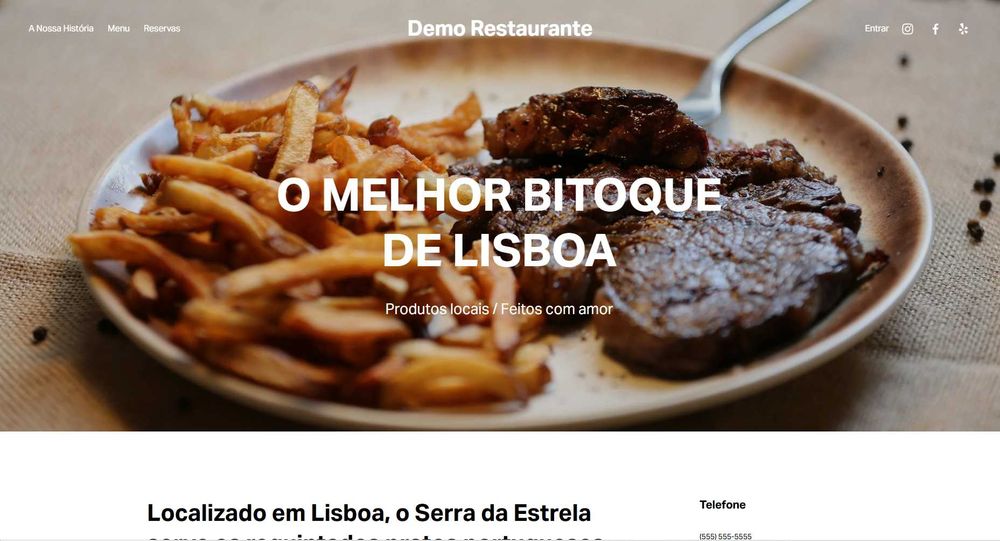The height and width of the screenshot is (541, 1000).
Task: Tap Demo Restaurante site title
Action: [499, 29]
